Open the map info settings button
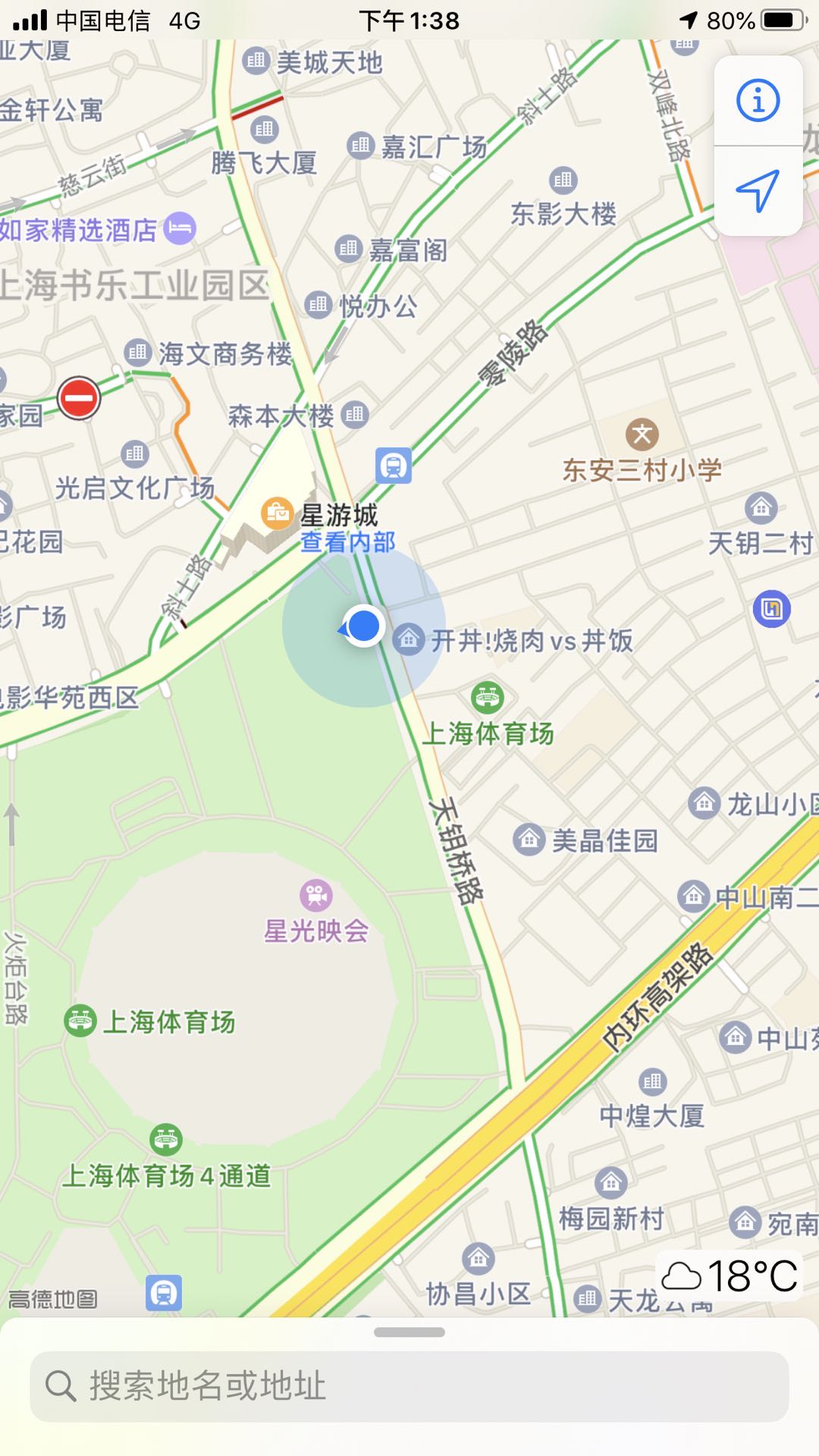 coord(758,100)
